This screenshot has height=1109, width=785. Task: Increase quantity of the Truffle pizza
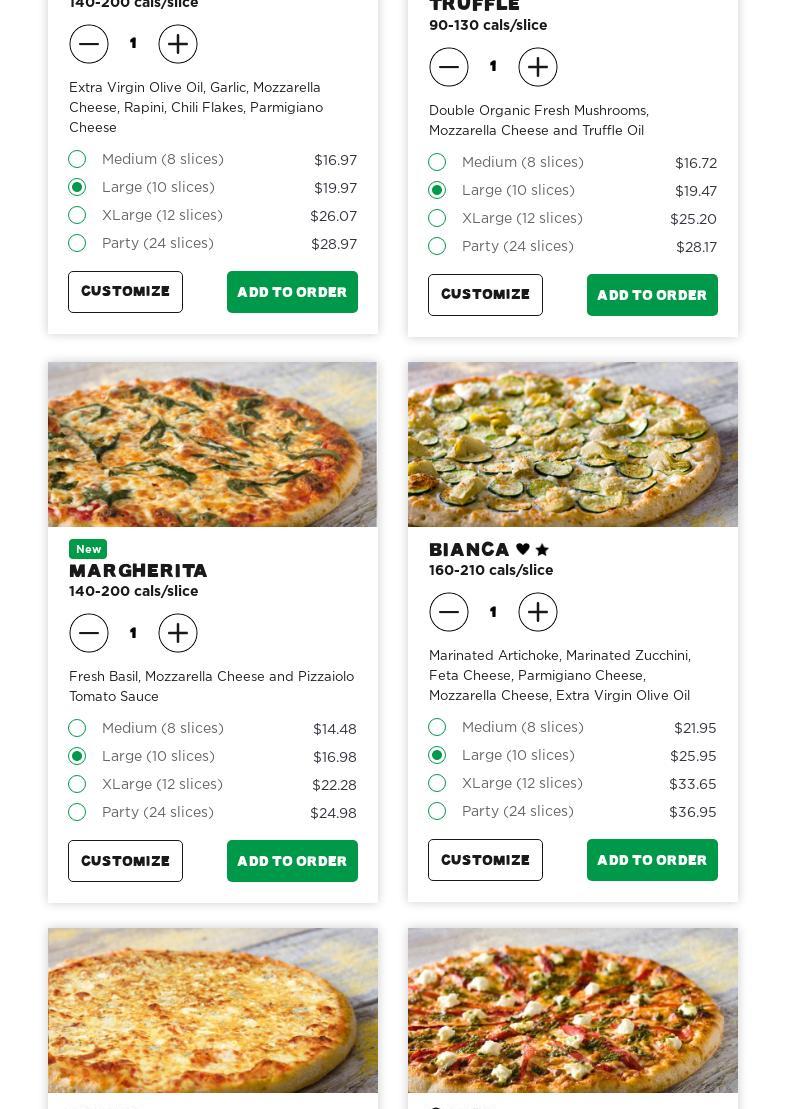pyautogui.click(x=538, y=67)
